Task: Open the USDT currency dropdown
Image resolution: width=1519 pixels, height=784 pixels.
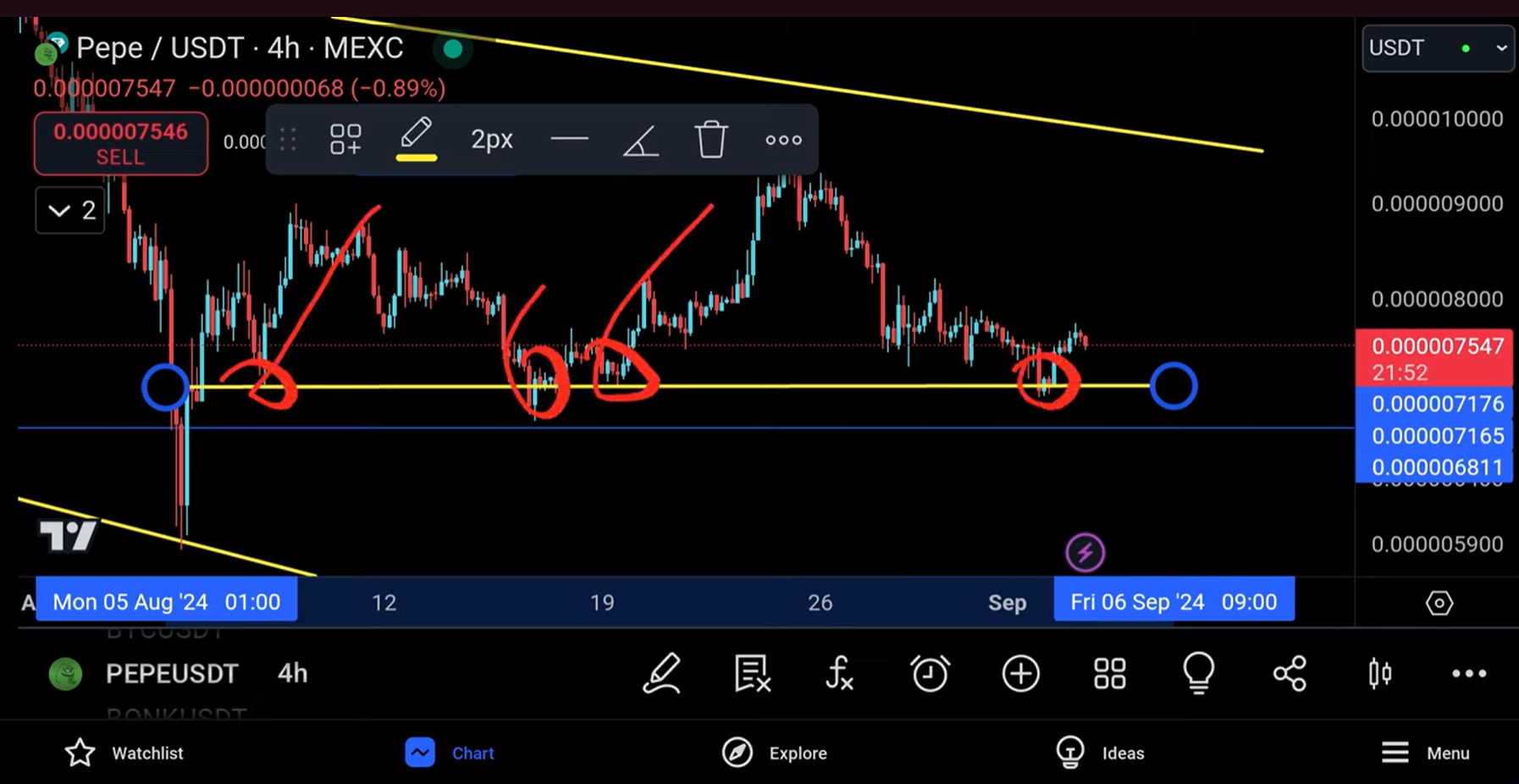Action: [x=1438, y=48]
